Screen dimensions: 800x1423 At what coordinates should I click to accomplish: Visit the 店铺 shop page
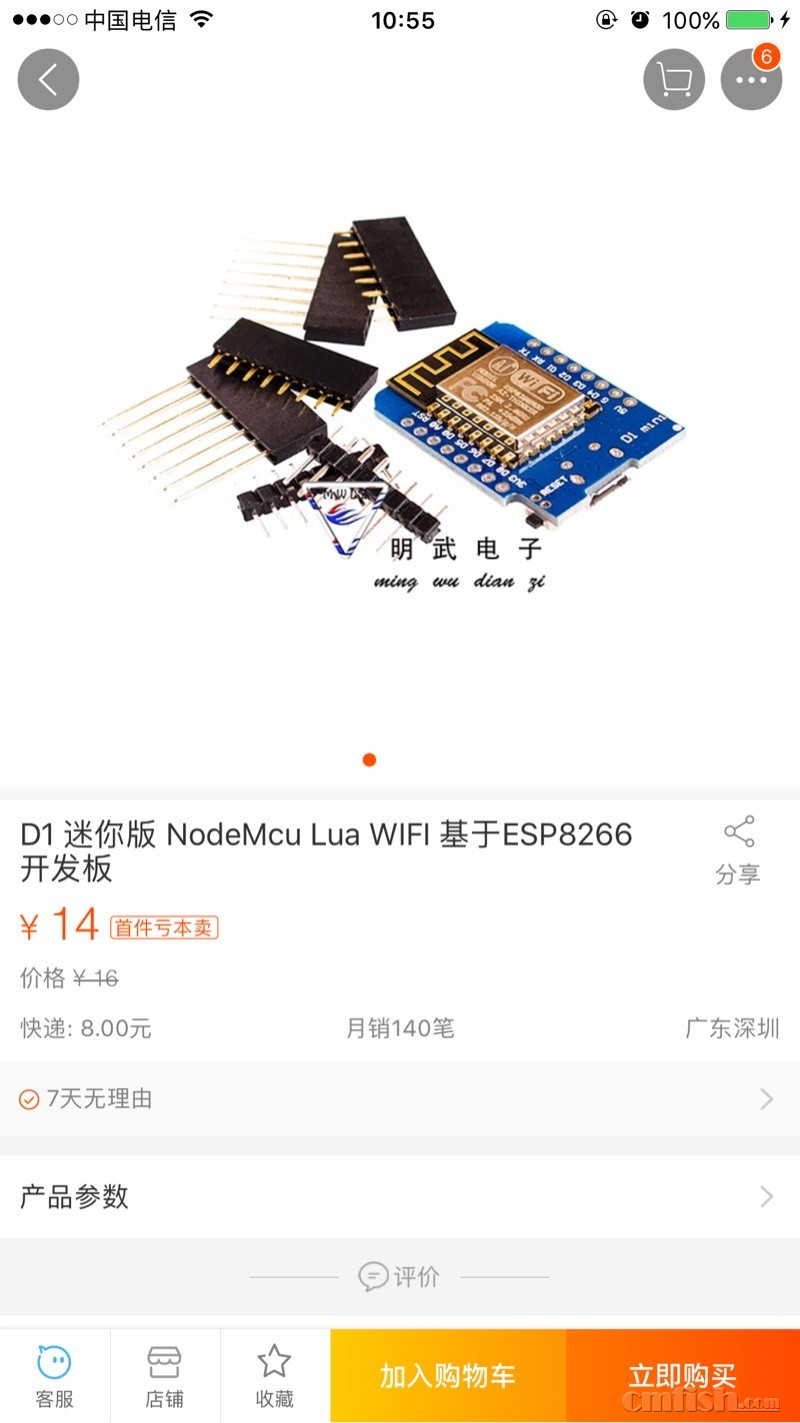(165, 1376)
